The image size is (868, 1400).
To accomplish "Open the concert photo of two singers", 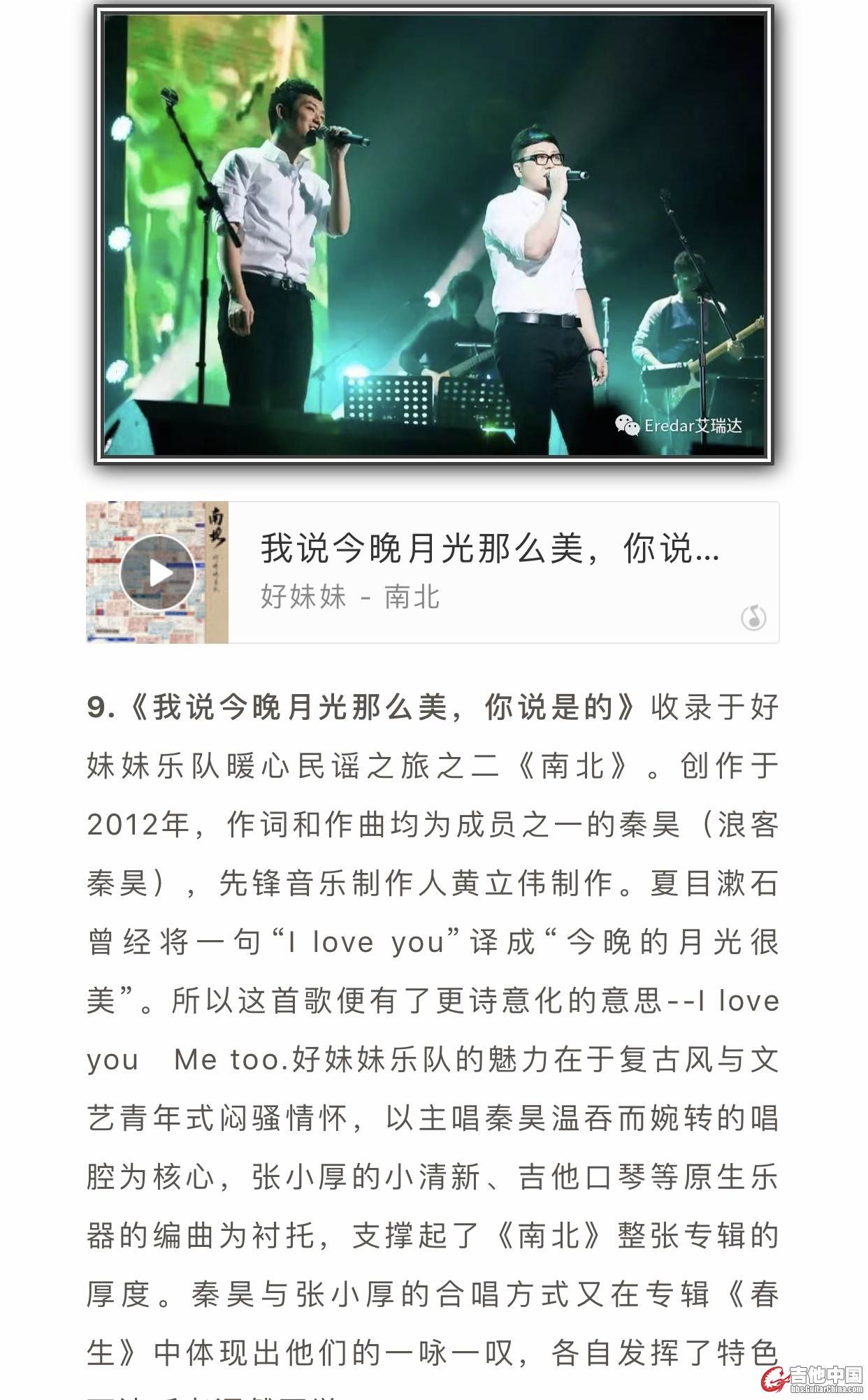I will pyautogui.click(x=433, y=236).
